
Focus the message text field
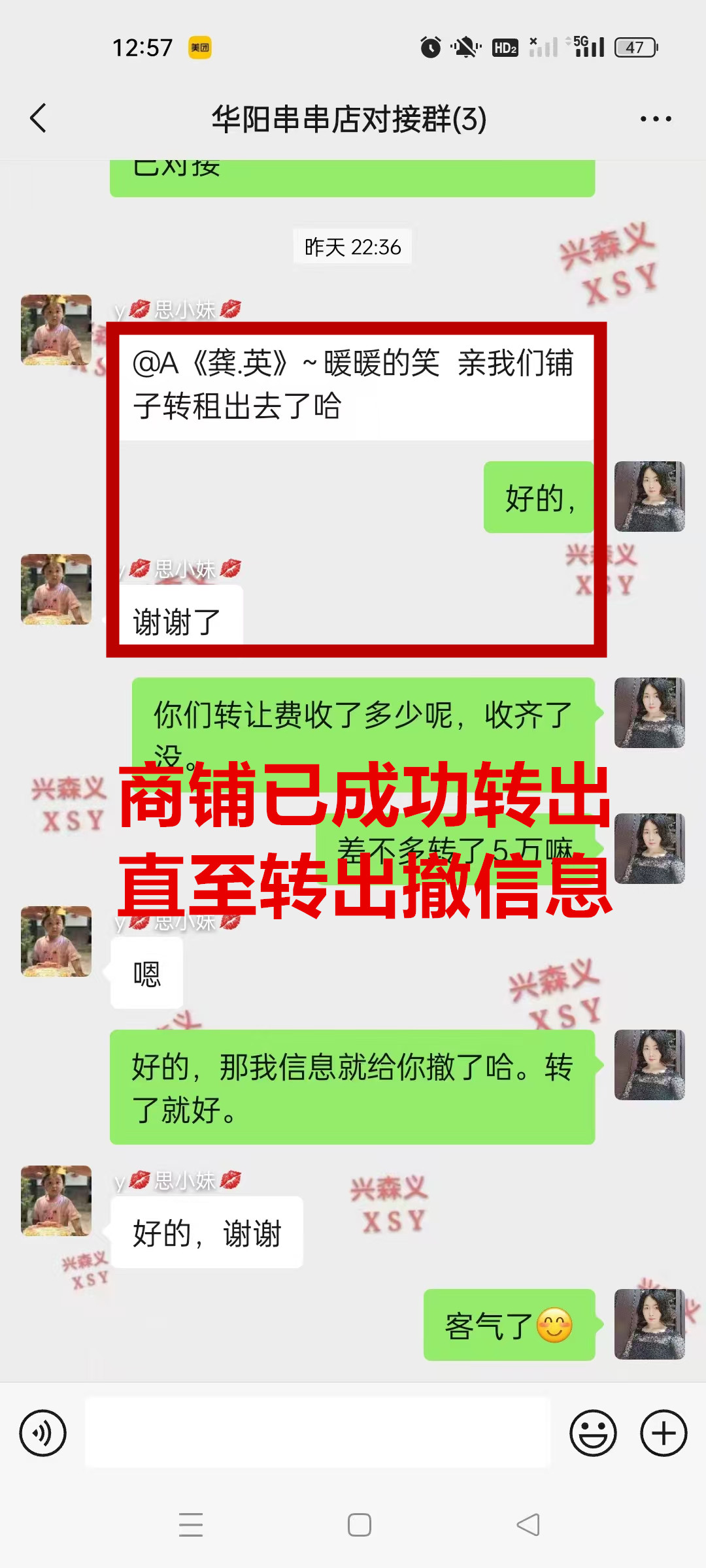[x=318, y=1433]
